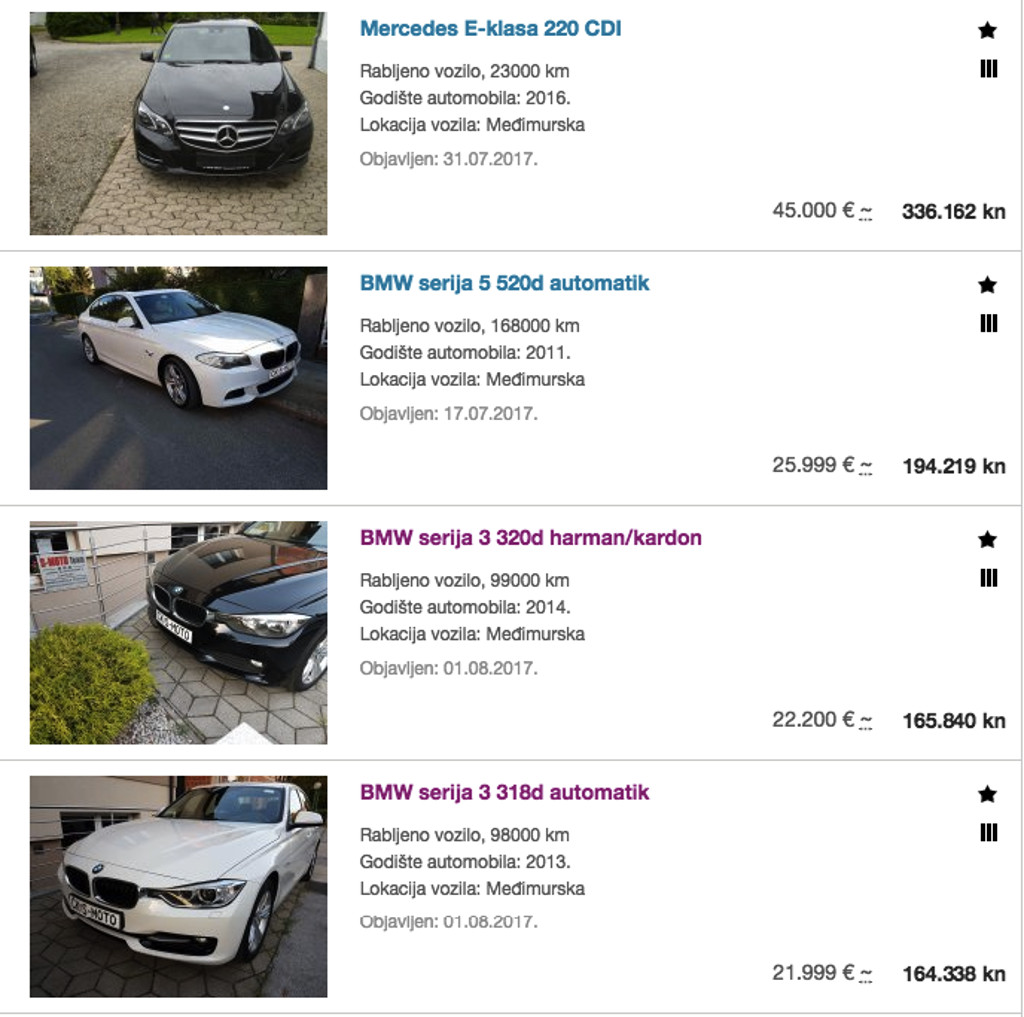Save the Mercedes E-klasa to favorites
The height and width of the screenshot is (1017, 1024).
[988, 30]
